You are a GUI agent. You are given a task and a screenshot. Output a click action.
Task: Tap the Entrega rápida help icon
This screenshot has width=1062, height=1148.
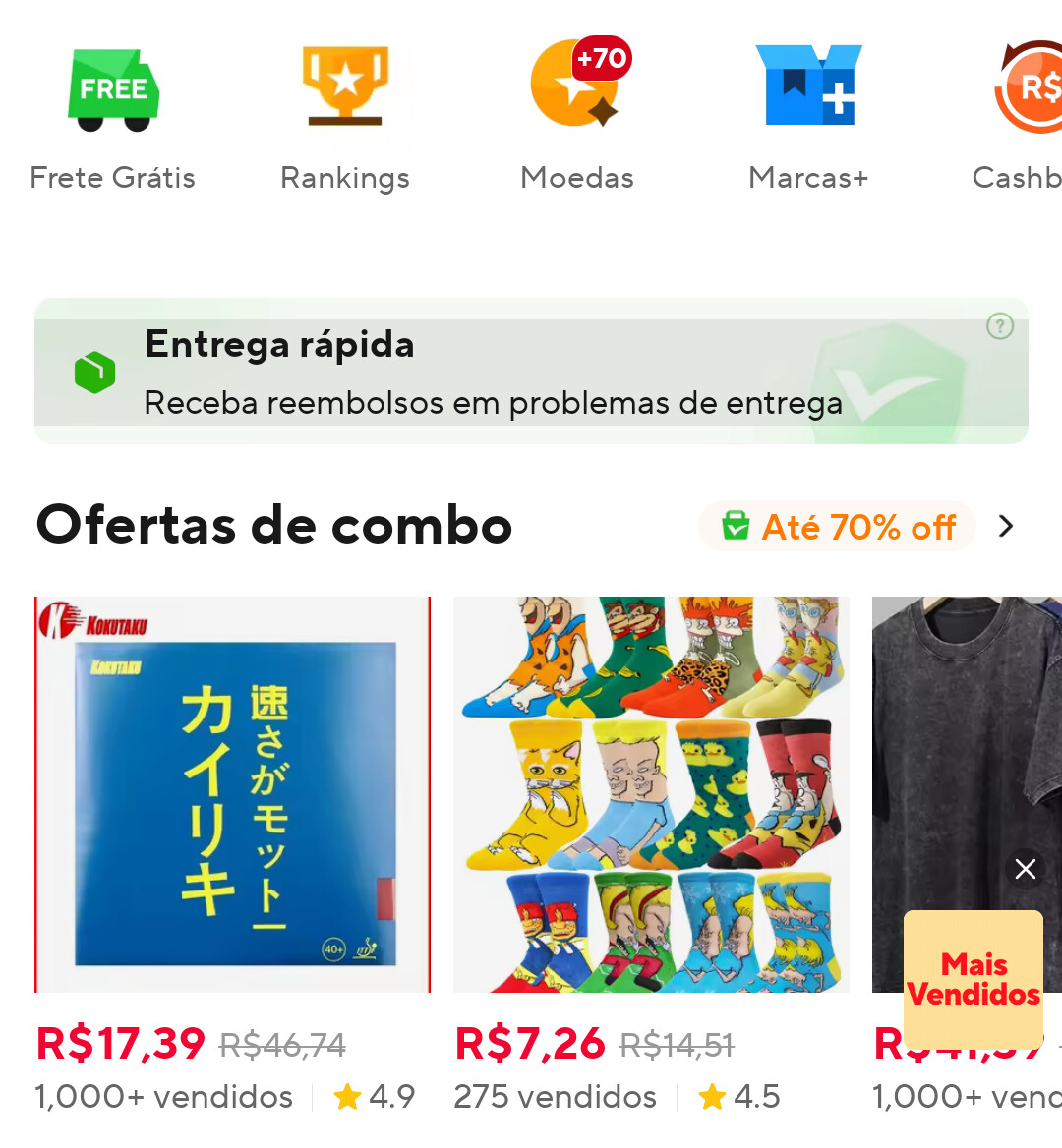[1000, 326]
